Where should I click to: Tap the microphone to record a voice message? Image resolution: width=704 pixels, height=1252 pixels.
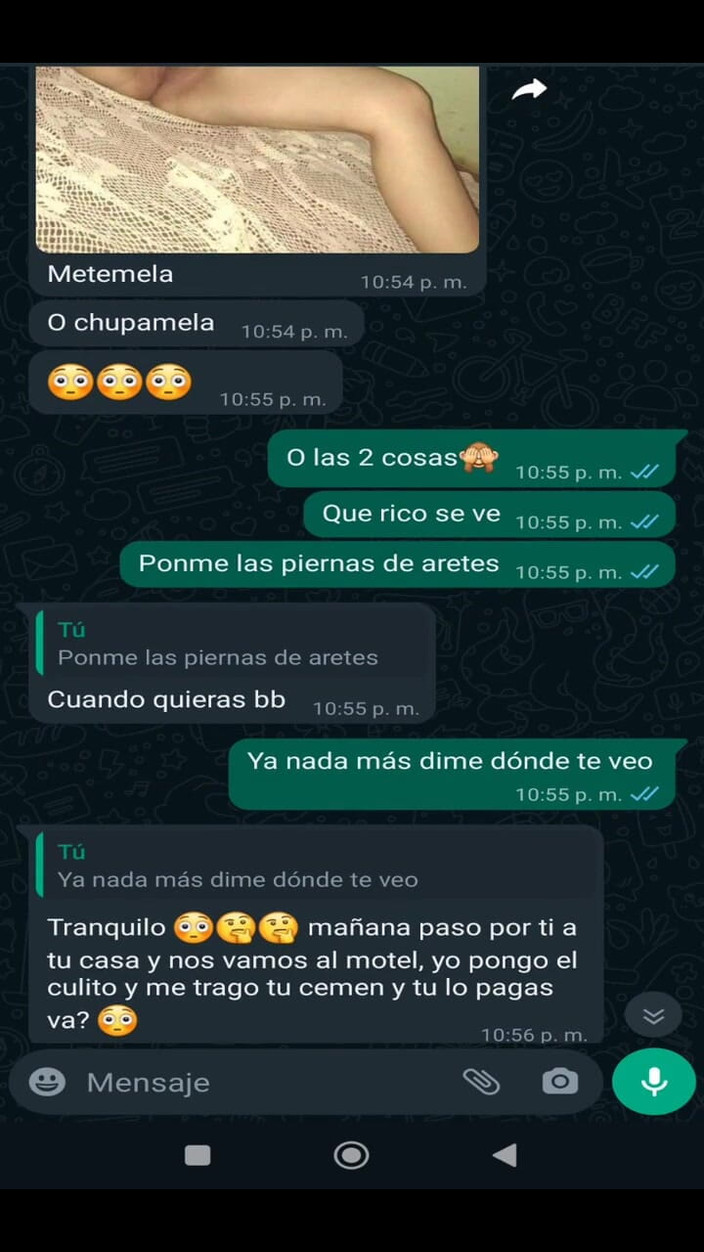tap(653, 1081)
